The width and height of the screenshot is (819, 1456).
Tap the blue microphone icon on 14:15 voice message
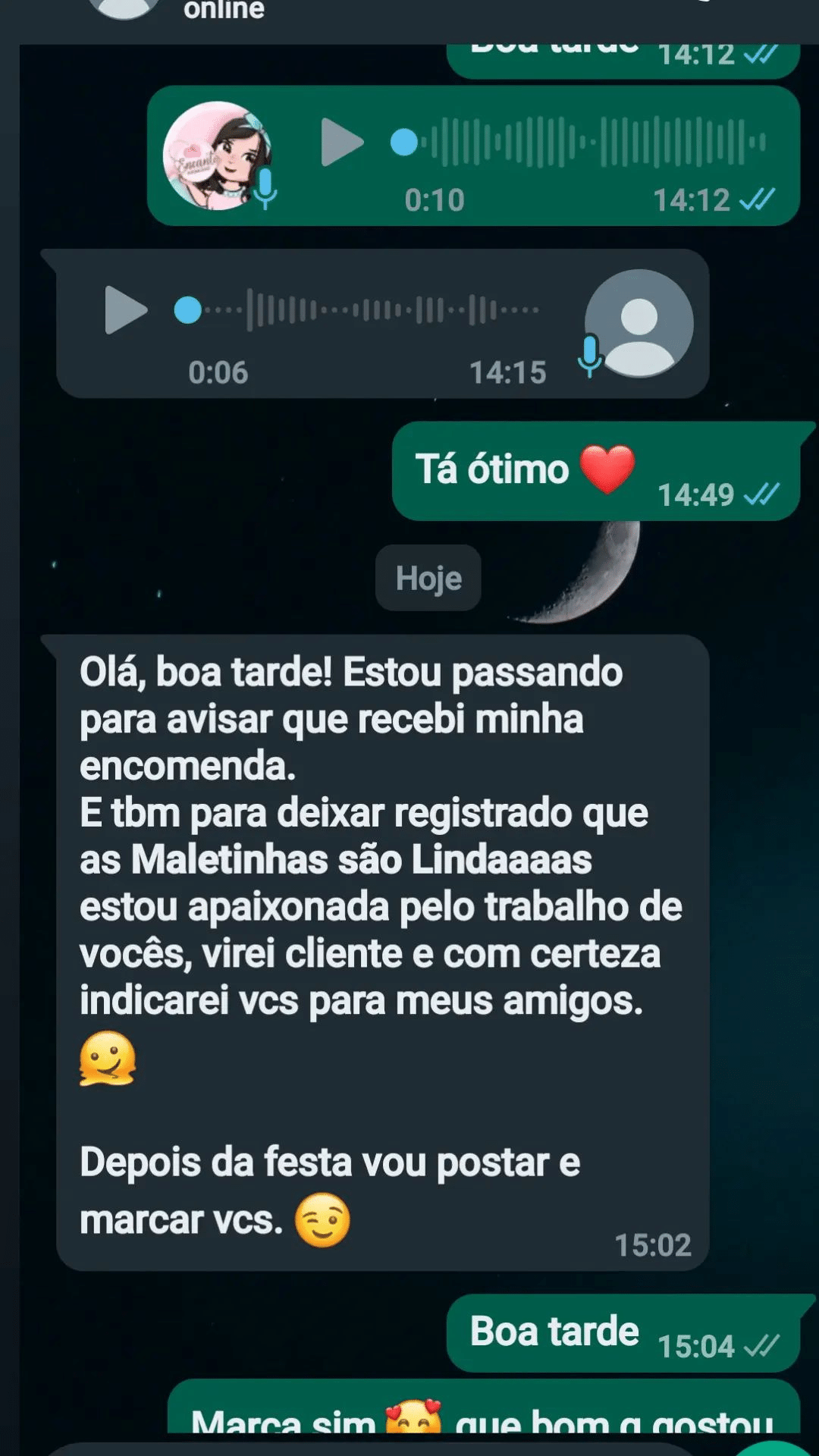click(x=590, y=356)
